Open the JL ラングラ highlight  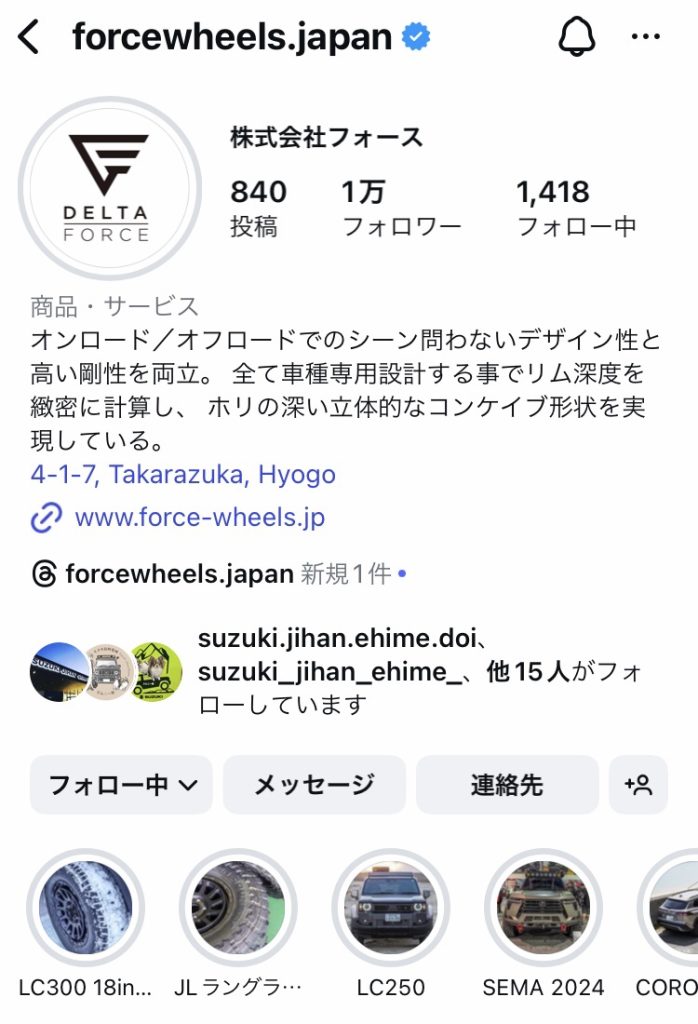tap(238, 908)
